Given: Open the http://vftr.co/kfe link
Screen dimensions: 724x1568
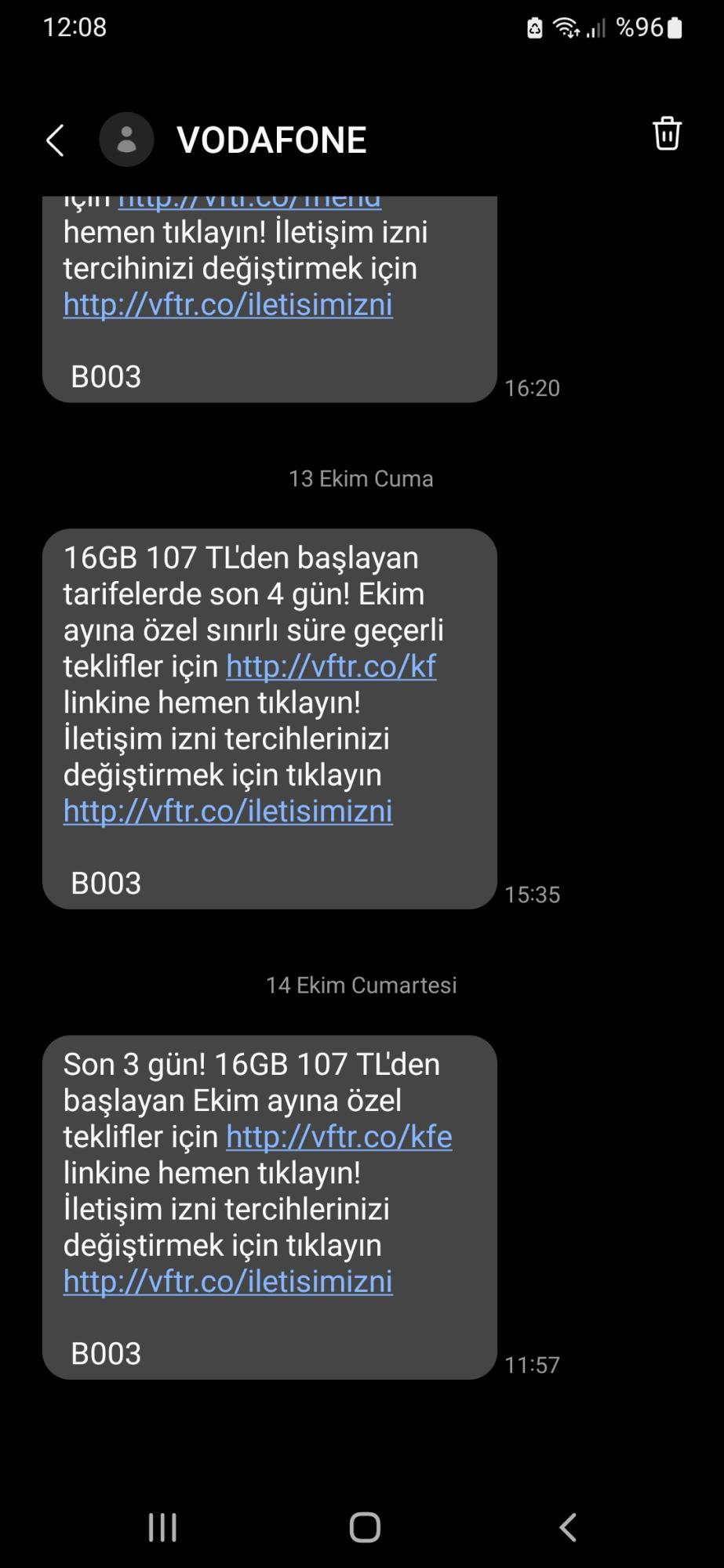Looking at the screenshot, I should [338, 1136].
